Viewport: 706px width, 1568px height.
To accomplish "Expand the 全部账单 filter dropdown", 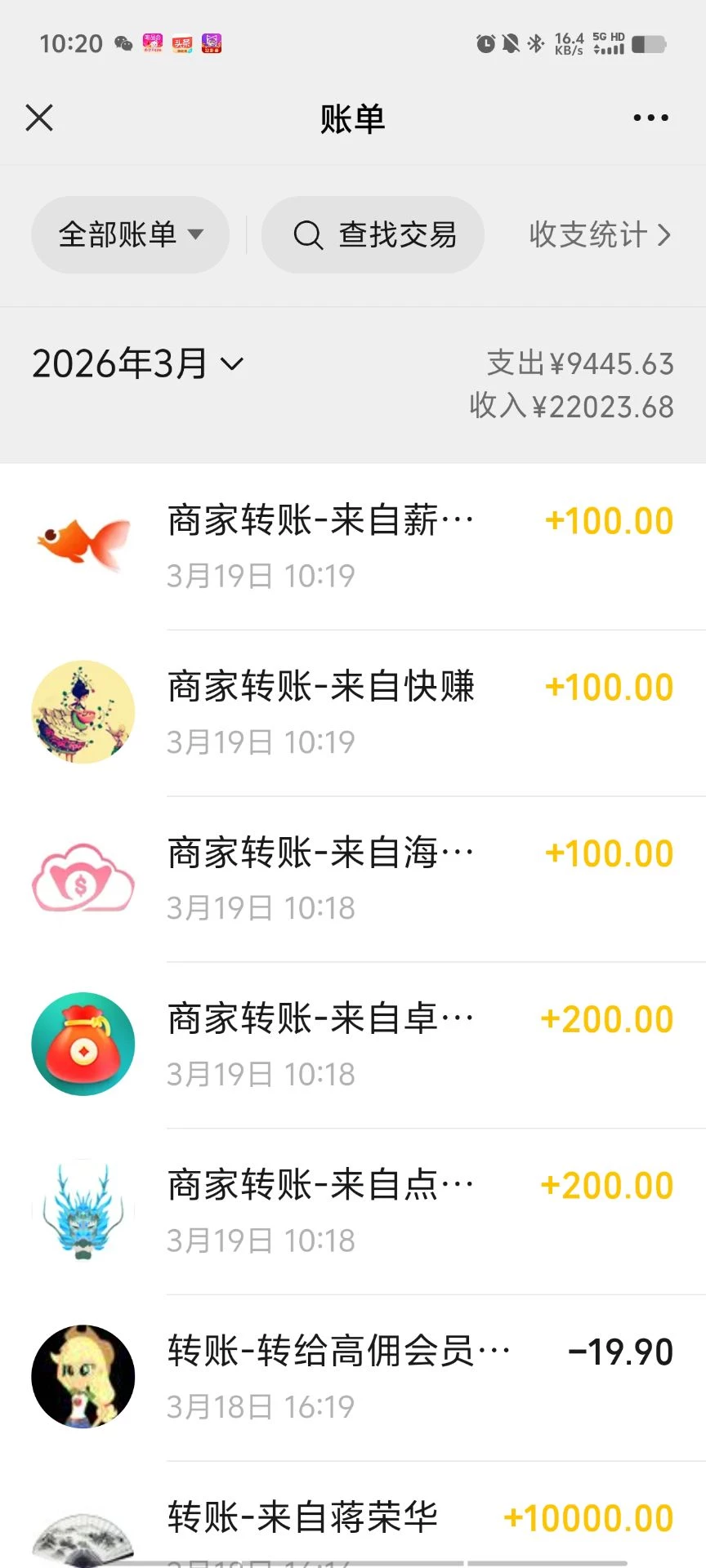I will coord(130,235).
